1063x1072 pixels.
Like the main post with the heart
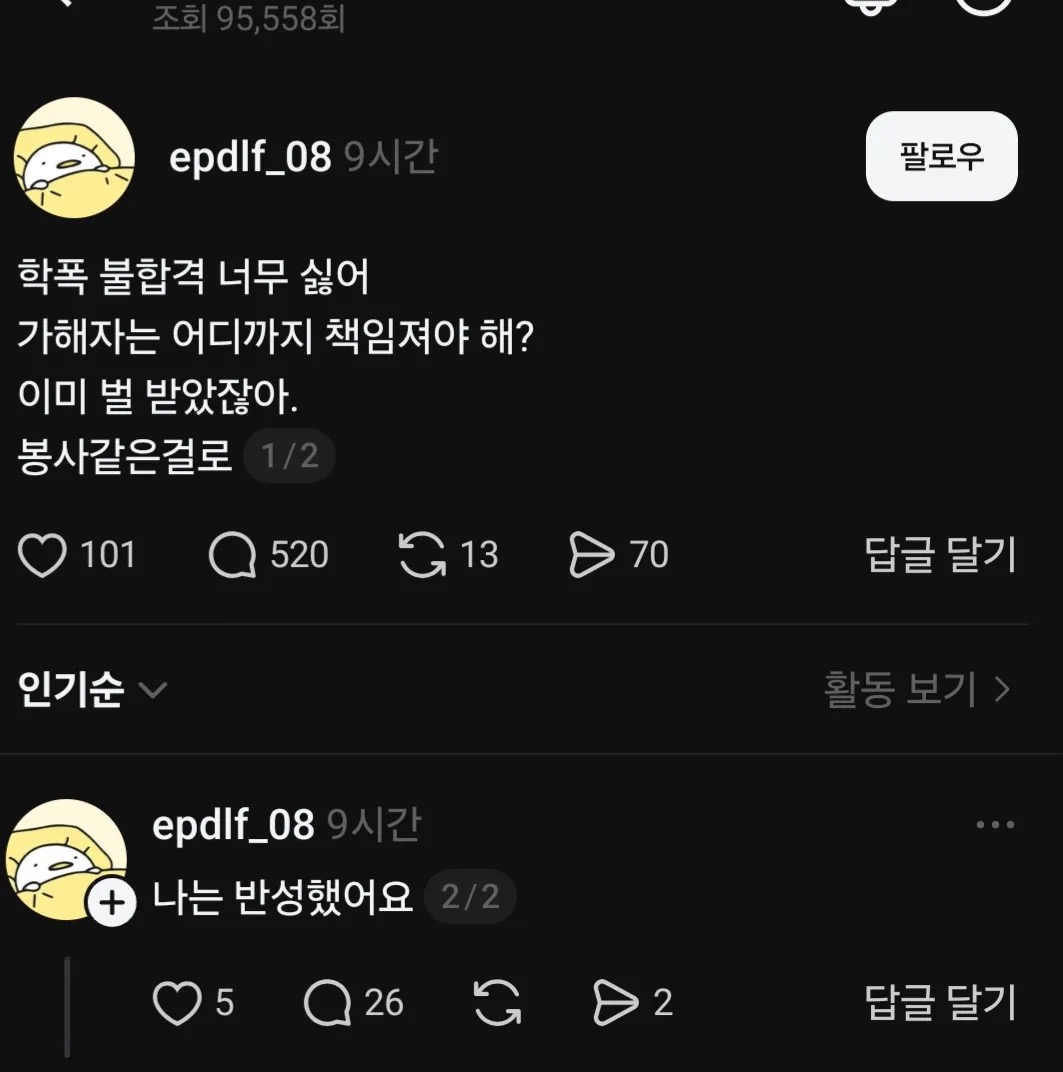pyautogui.click(x=42, y=555)
